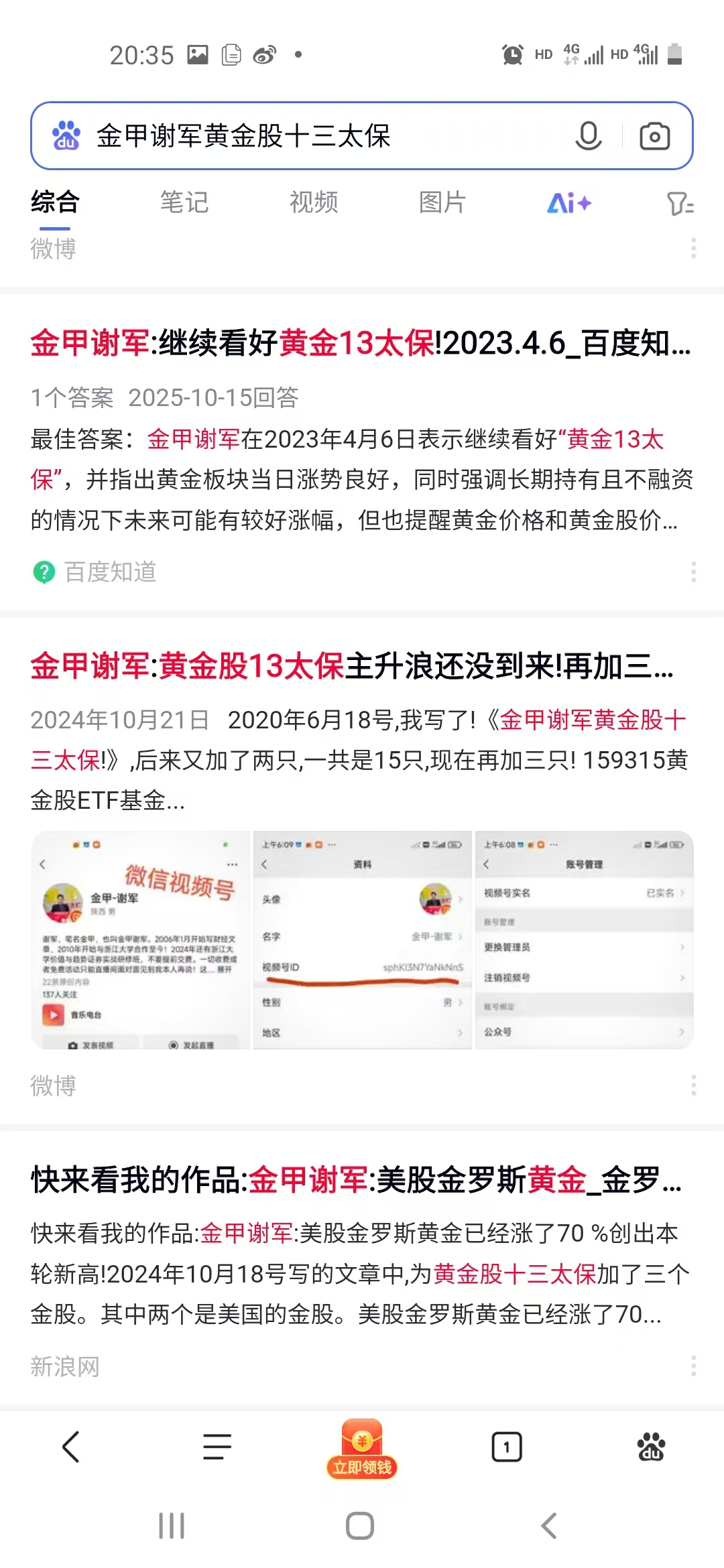Open the 账号管理 screenshot thumbnail

584,939
